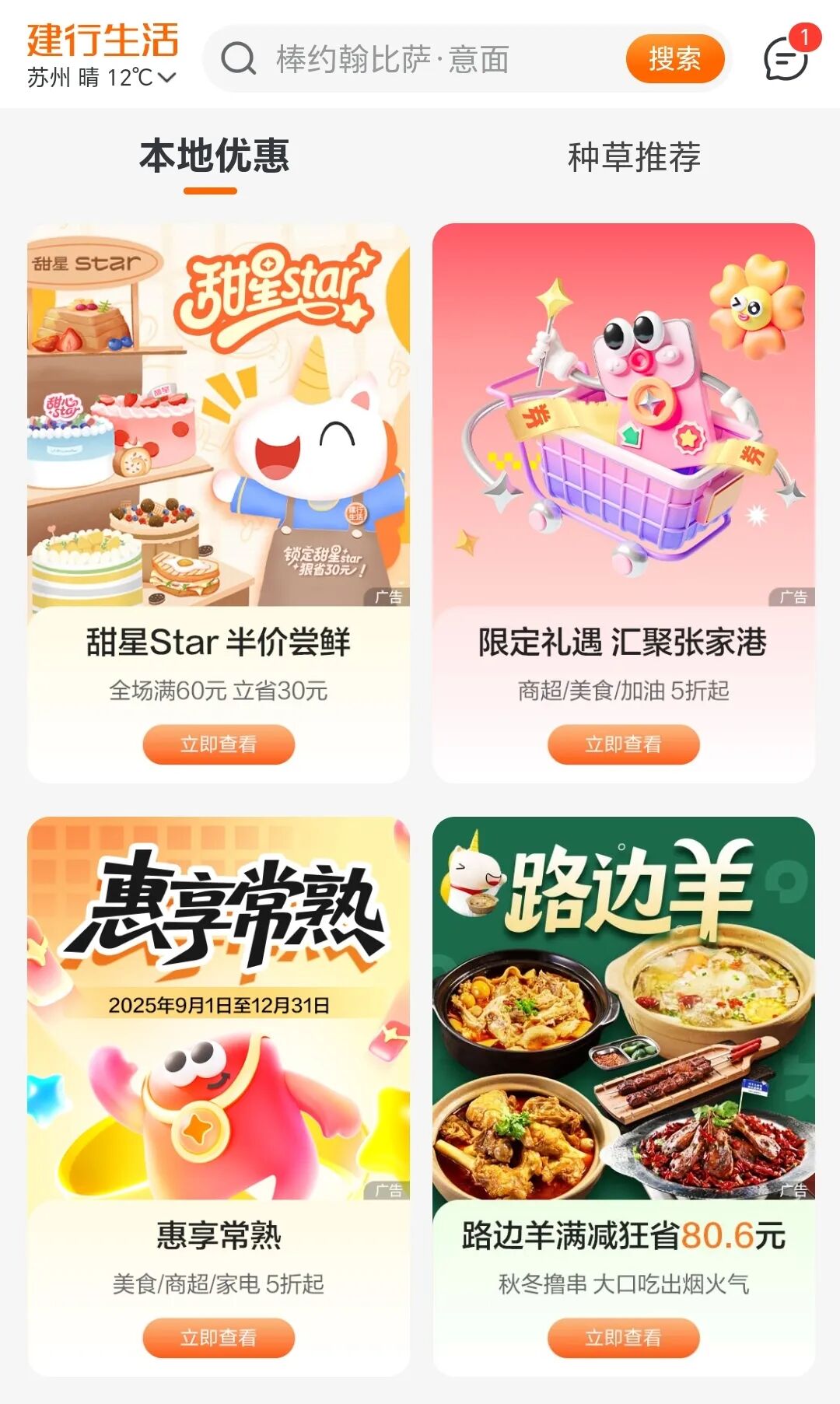Tap 立即查看 under 路边羊满减狂省80.6元
This screenshot has height=1404, width=840.
(x=623, y=1337)
